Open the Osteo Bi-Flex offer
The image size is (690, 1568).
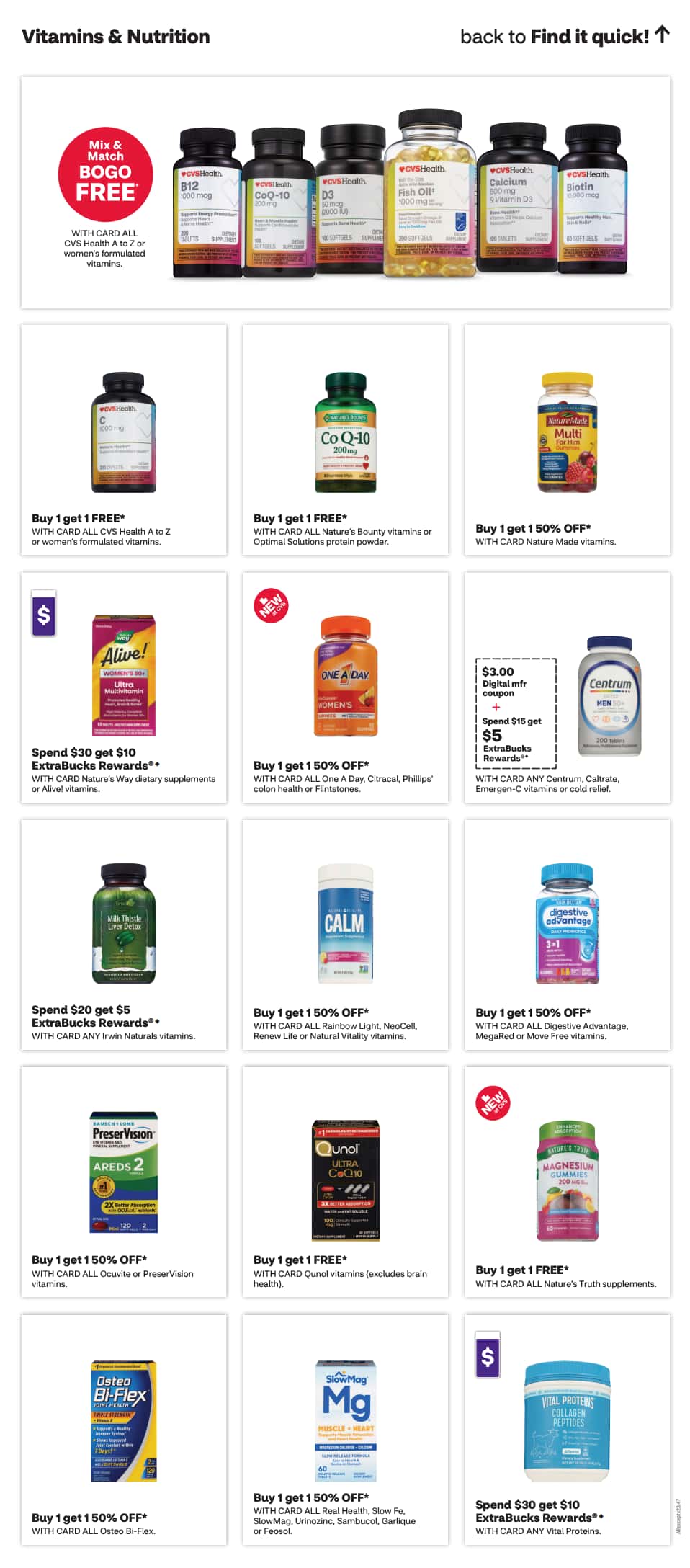[x=124, y=1430]
